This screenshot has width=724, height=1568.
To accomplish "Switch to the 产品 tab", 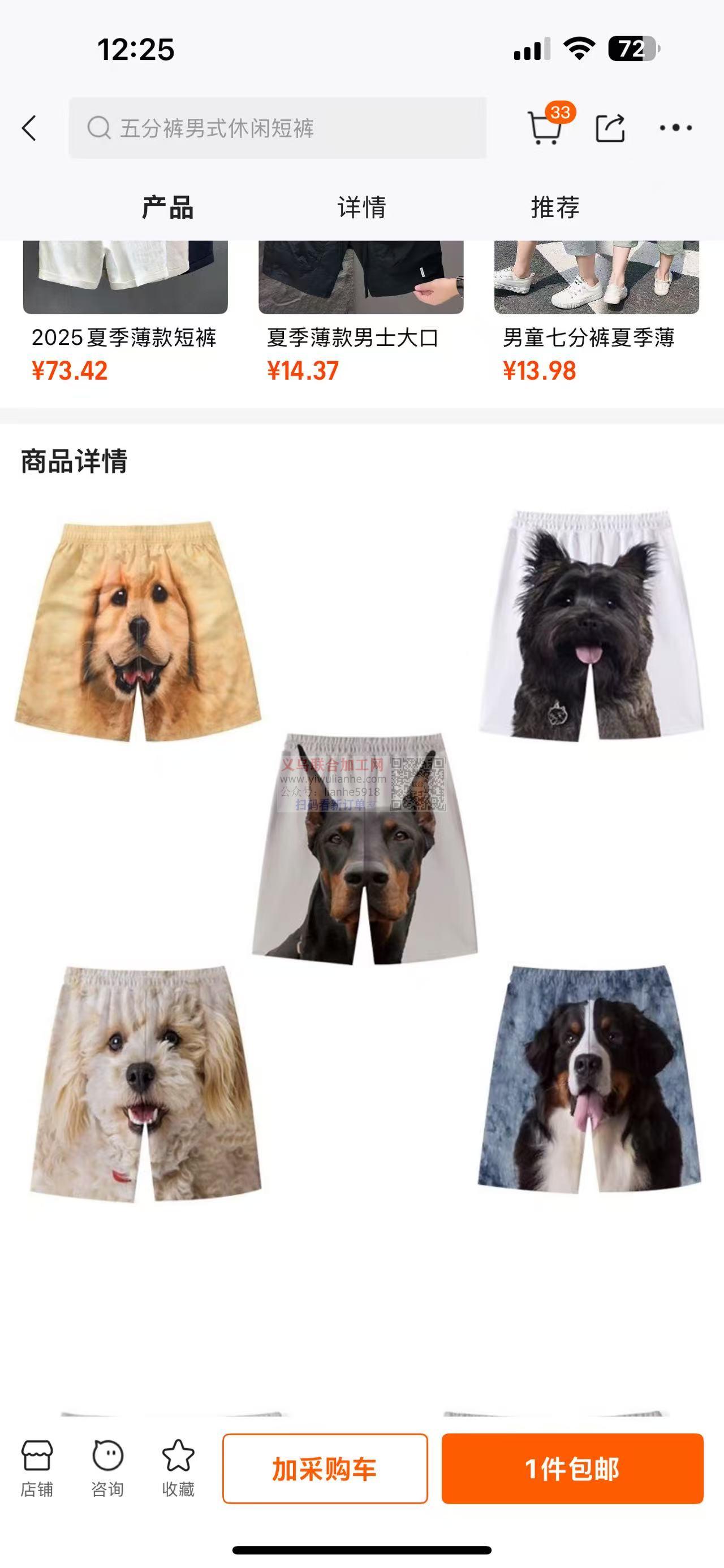I will pyautogui.click(x=167, y=207).
